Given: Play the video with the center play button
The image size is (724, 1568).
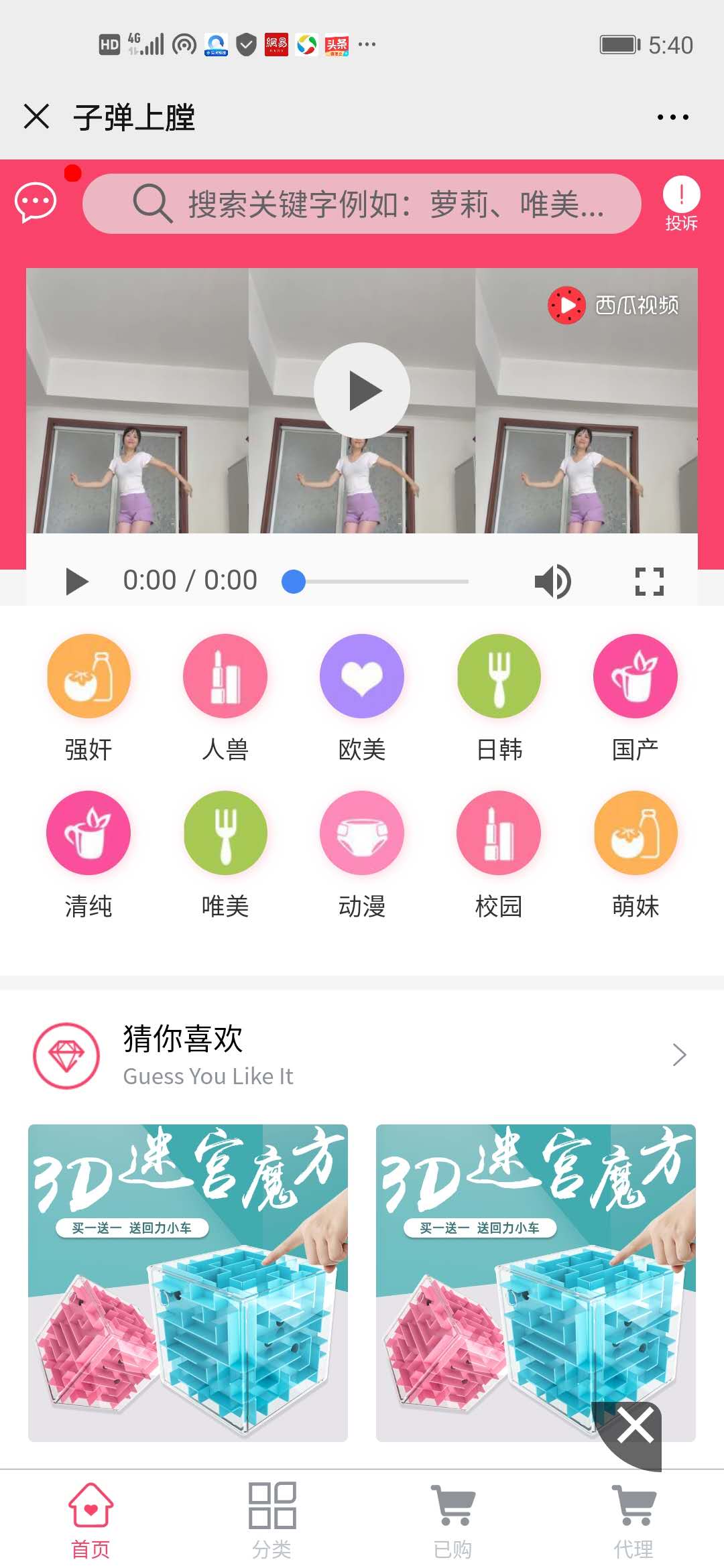Looking at the screenshot, I should coord(362,391).
